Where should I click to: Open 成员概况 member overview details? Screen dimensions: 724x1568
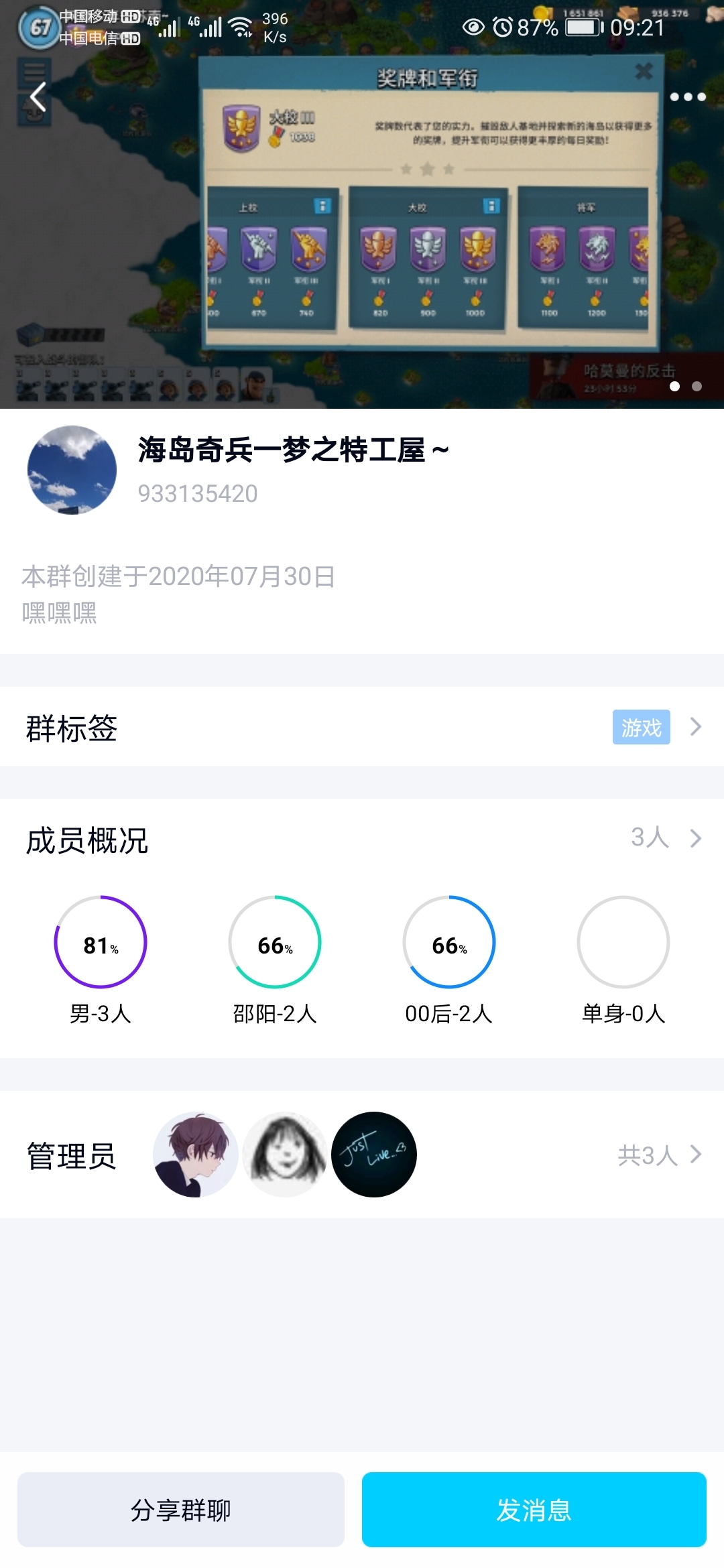coord(362,838)
